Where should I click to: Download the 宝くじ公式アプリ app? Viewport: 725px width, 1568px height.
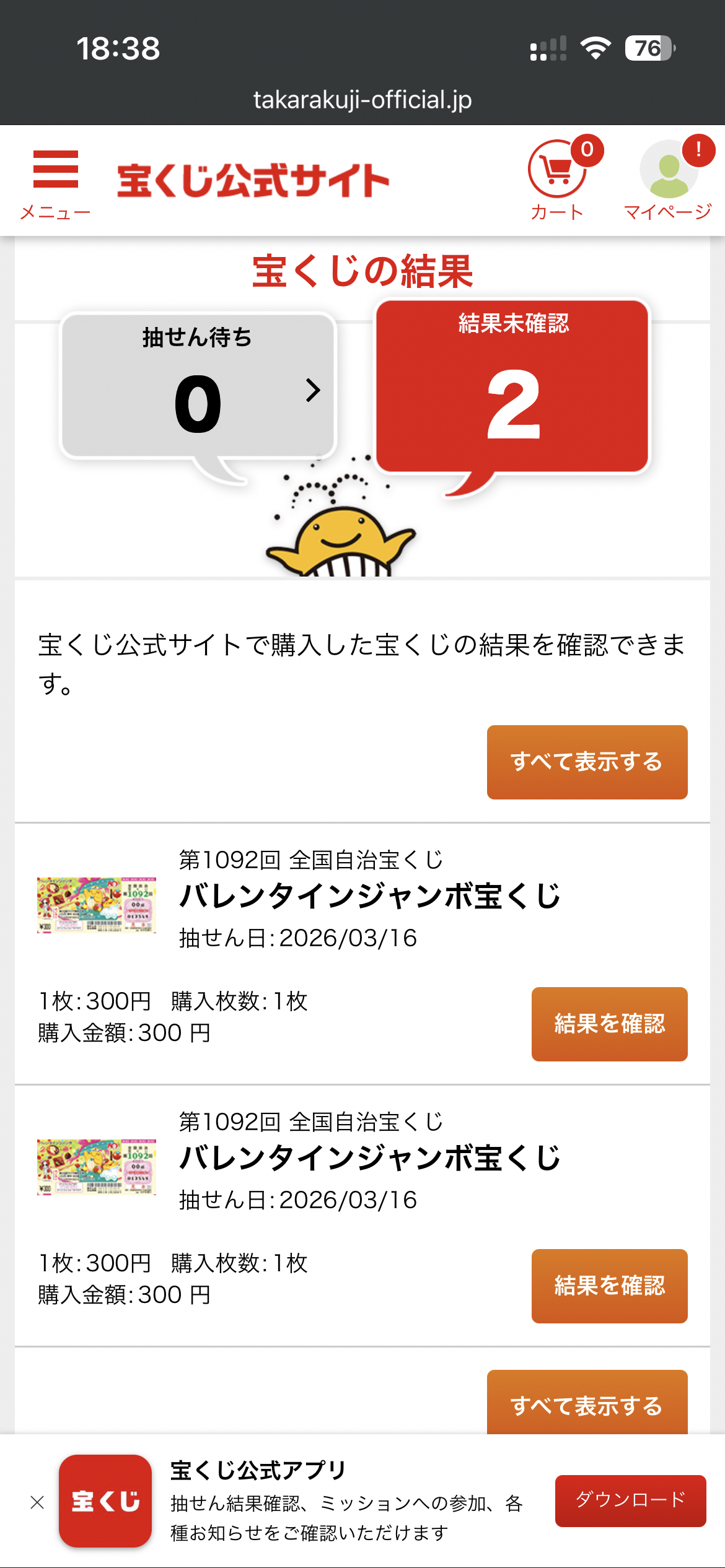630,1500
